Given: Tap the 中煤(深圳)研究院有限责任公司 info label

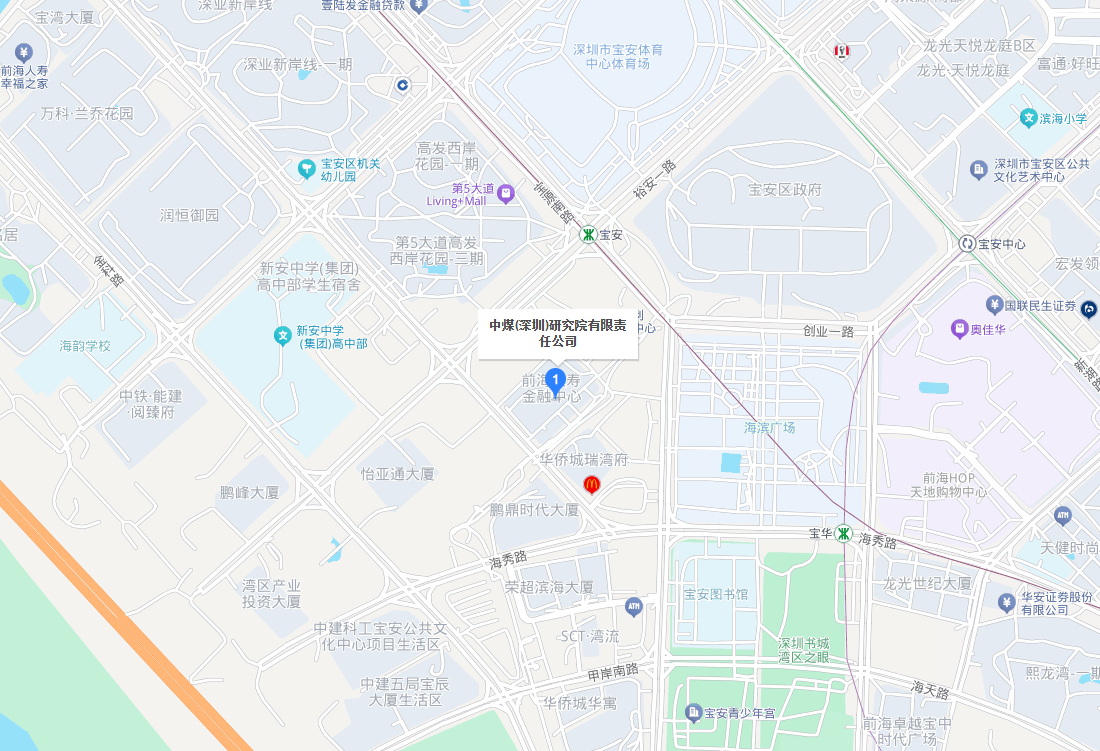Looking at the screenshot, I should click(x=557, y=333).
